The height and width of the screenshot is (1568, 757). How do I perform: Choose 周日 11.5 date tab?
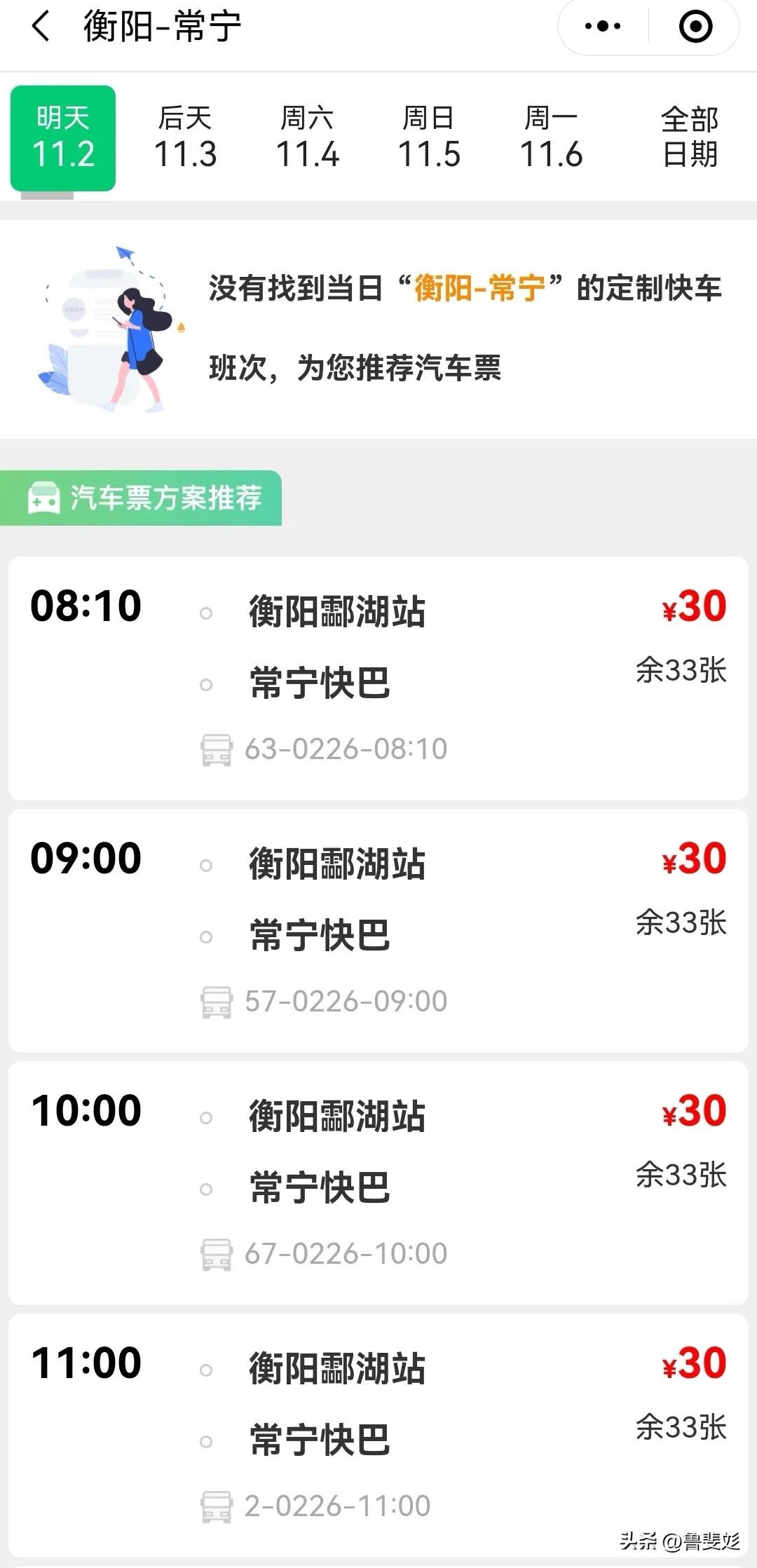429,138
